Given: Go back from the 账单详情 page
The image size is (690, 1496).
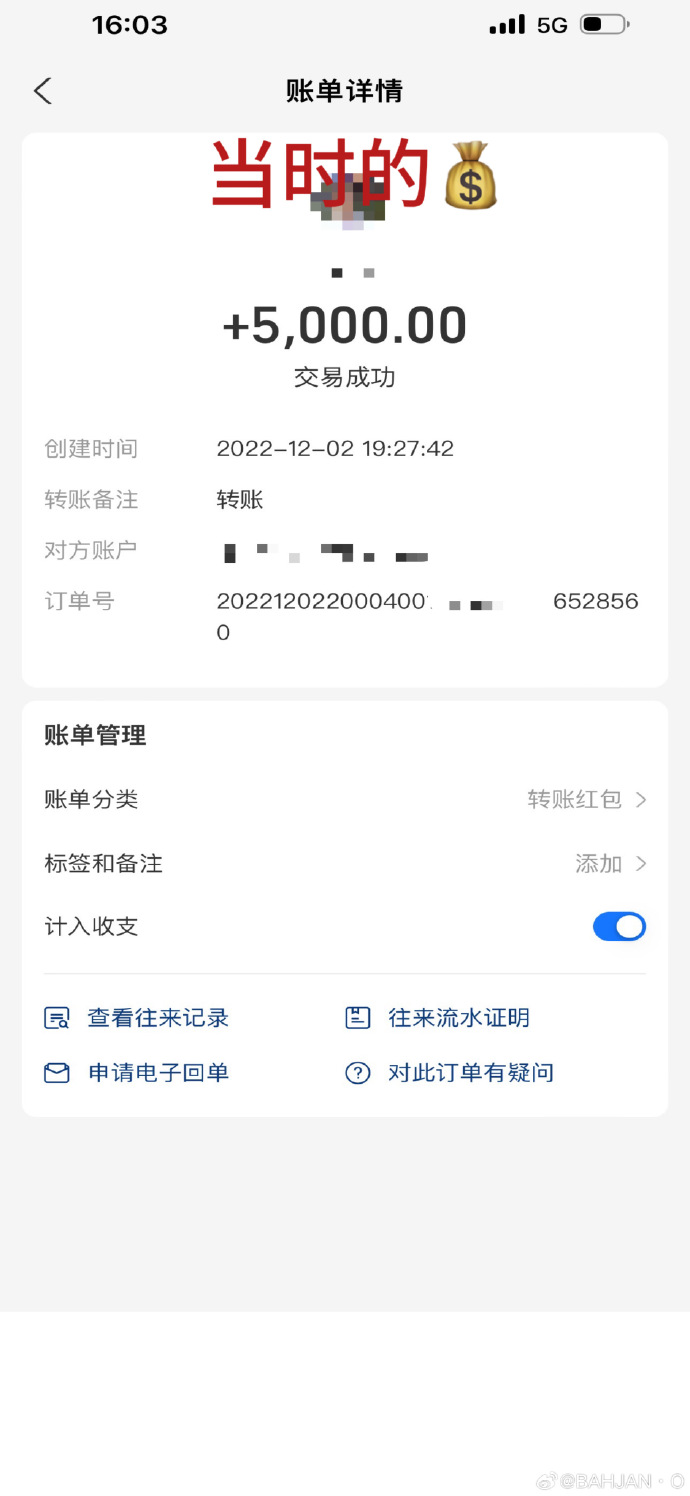Looking at the screenshot, I should pyautogui.click(x=42, y=91).
